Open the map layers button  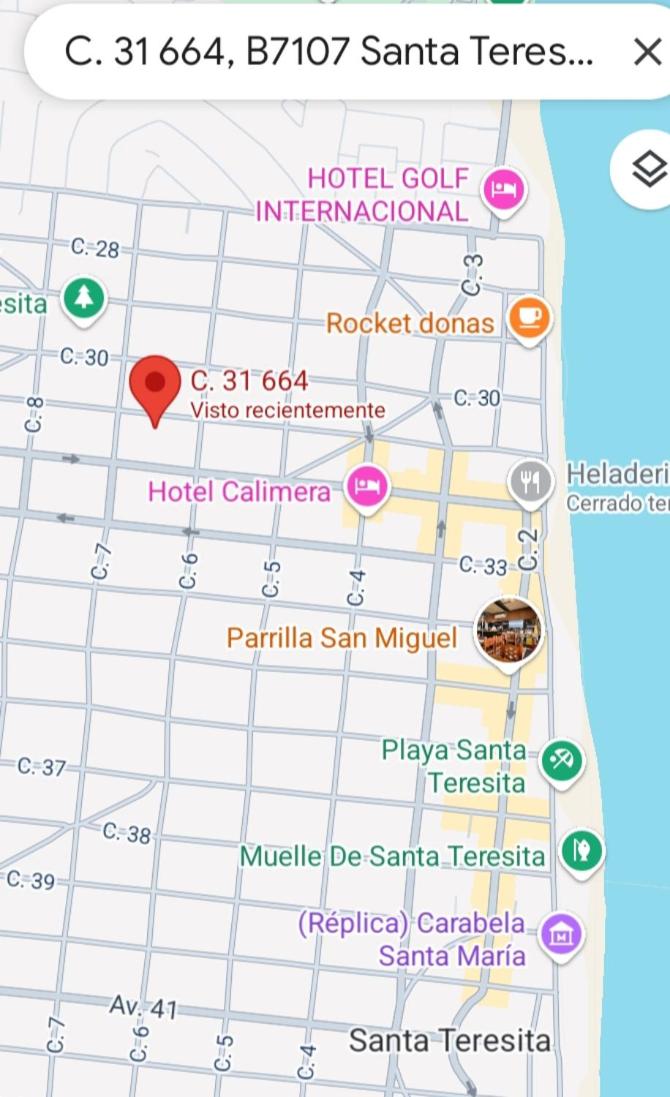(649, 170)
